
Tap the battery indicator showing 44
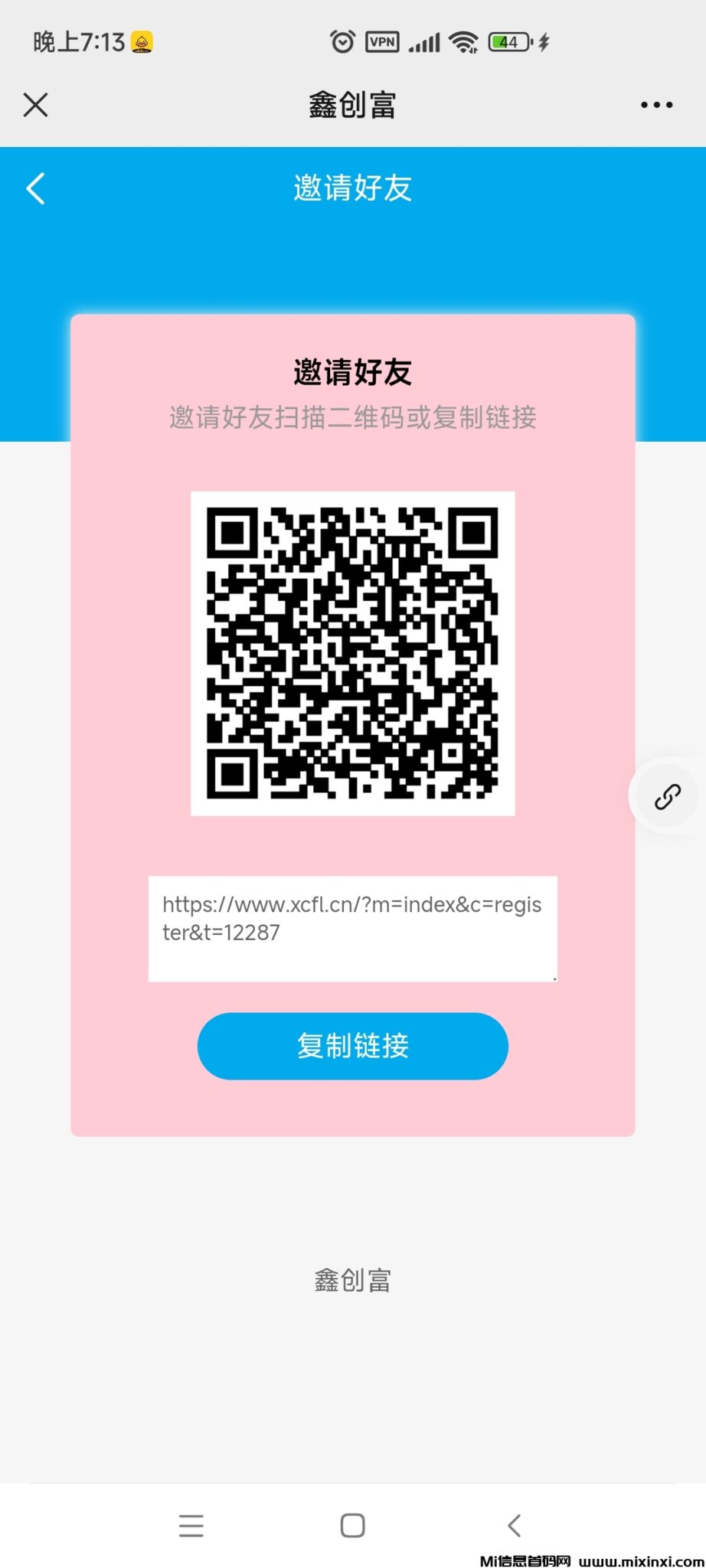[x=508, y=42]
